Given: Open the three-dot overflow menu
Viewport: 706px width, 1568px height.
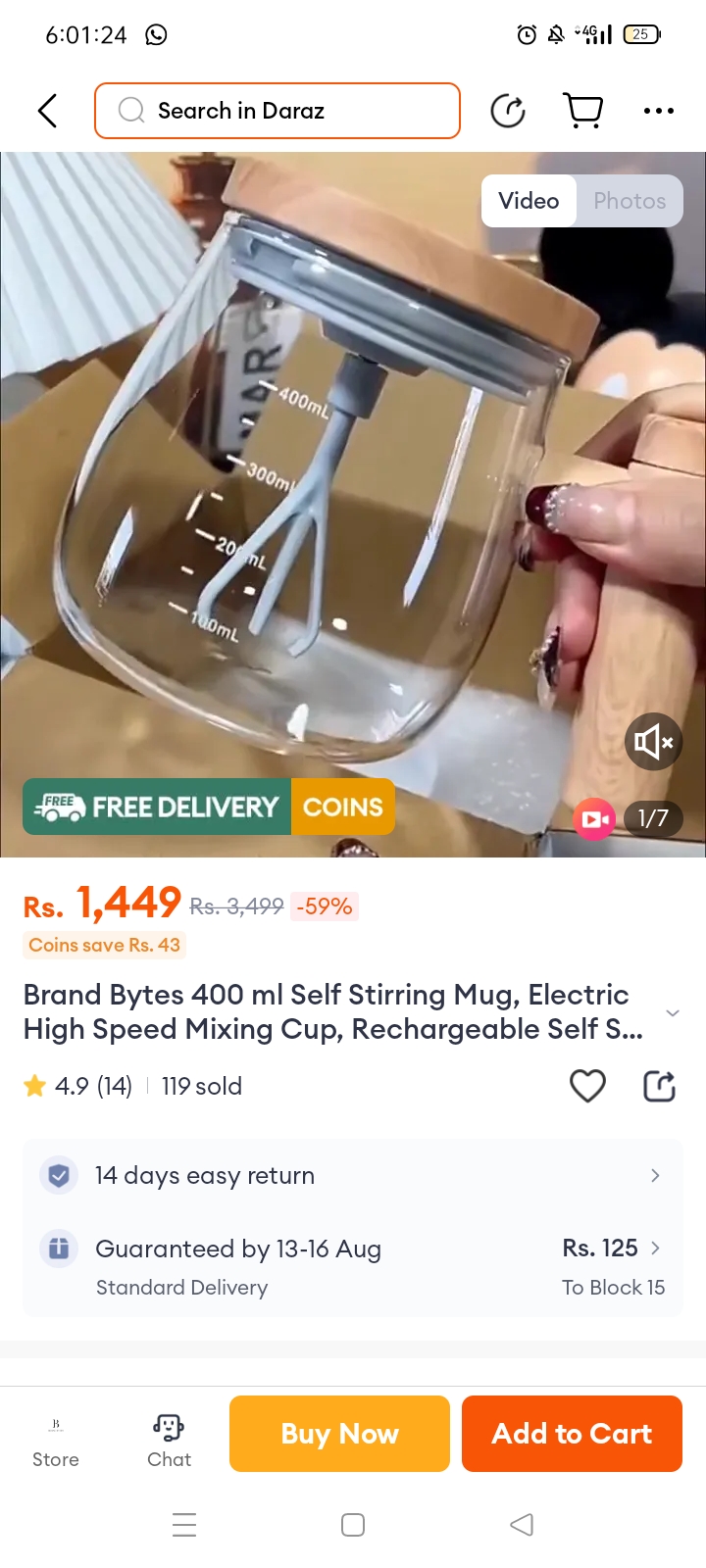Looking at the screenshot, I should pos(658,111).
